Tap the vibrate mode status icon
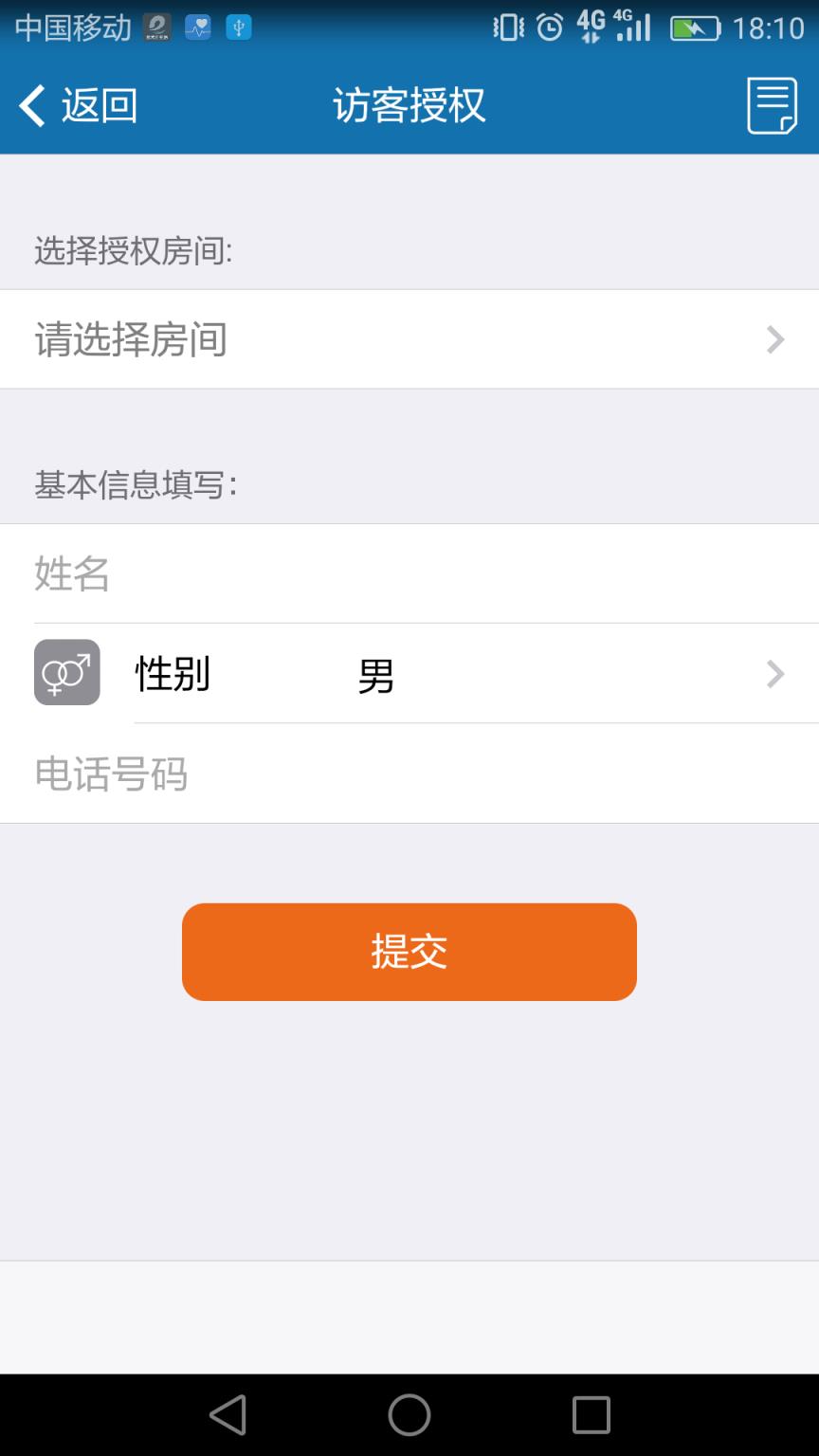The width and height of the screenshot is (819, 1456). pos(507,28)
